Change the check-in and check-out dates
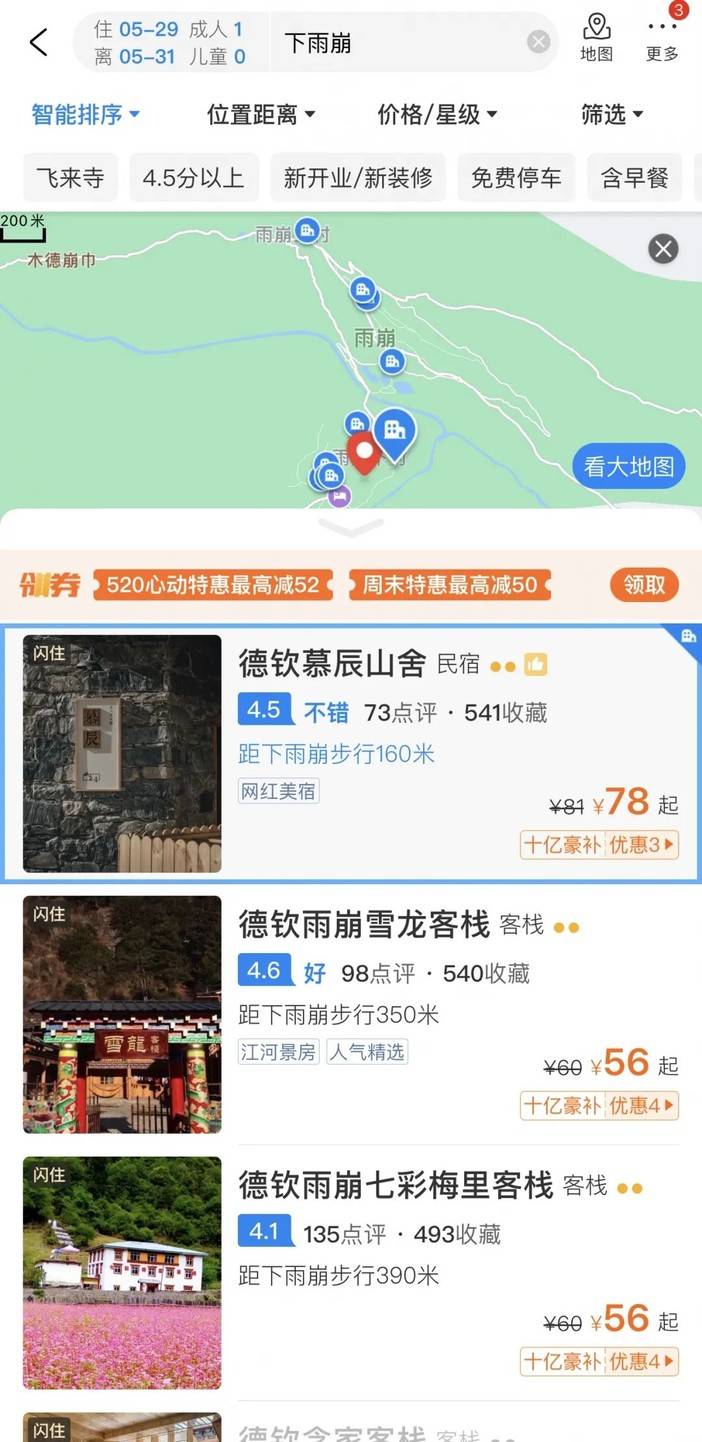This screenshot has width=702, height=1442. point(168,43)
